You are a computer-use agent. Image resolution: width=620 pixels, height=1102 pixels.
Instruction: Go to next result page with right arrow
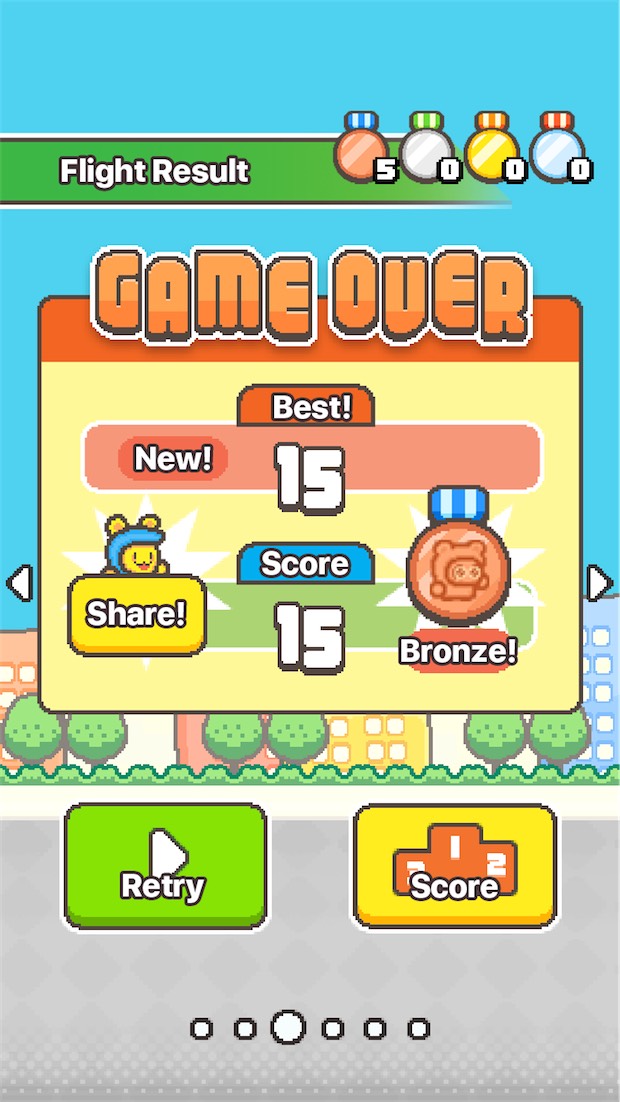tap(600, 583)
